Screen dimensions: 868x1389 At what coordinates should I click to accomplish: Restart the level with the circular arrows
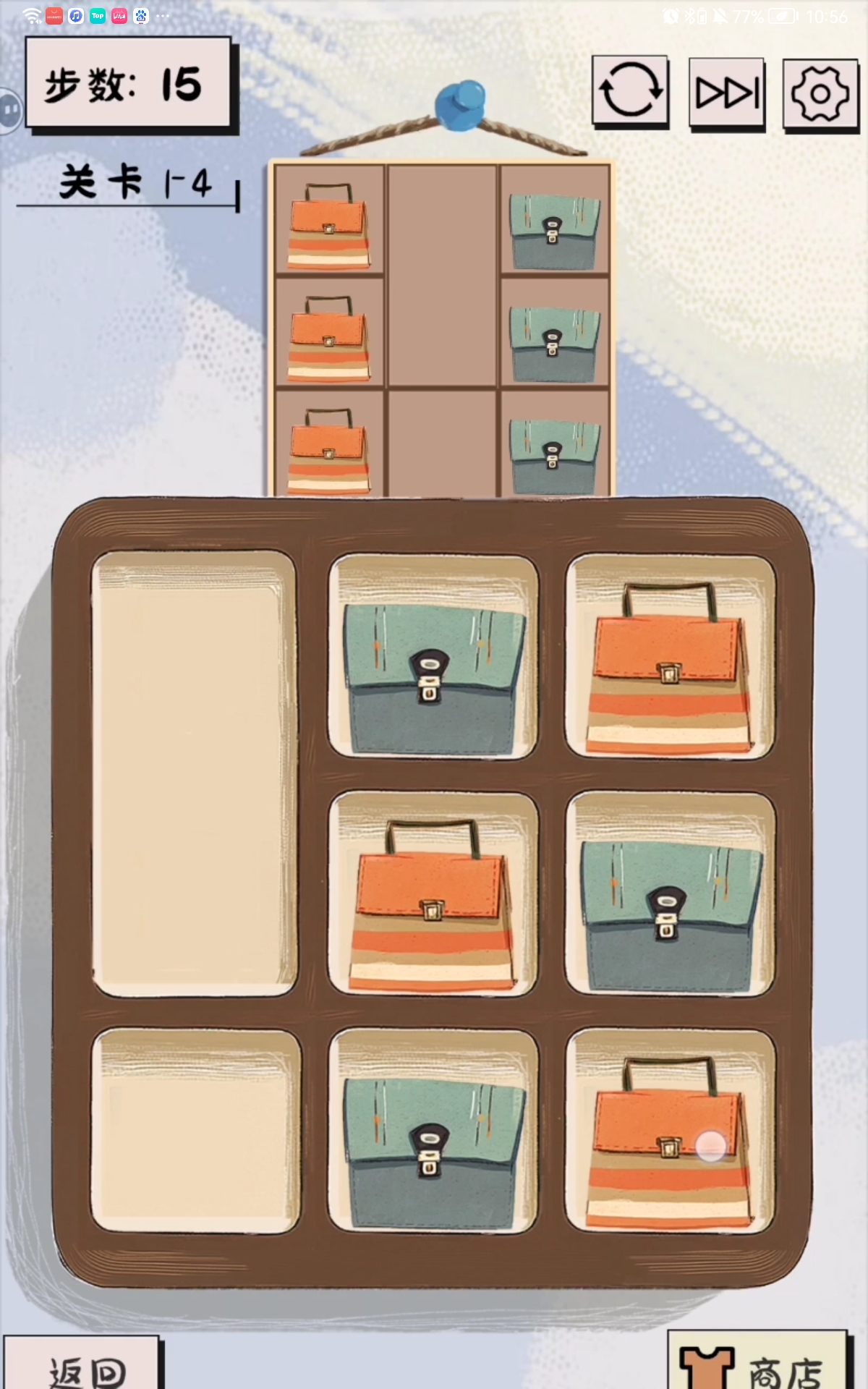tap(630, 91)
